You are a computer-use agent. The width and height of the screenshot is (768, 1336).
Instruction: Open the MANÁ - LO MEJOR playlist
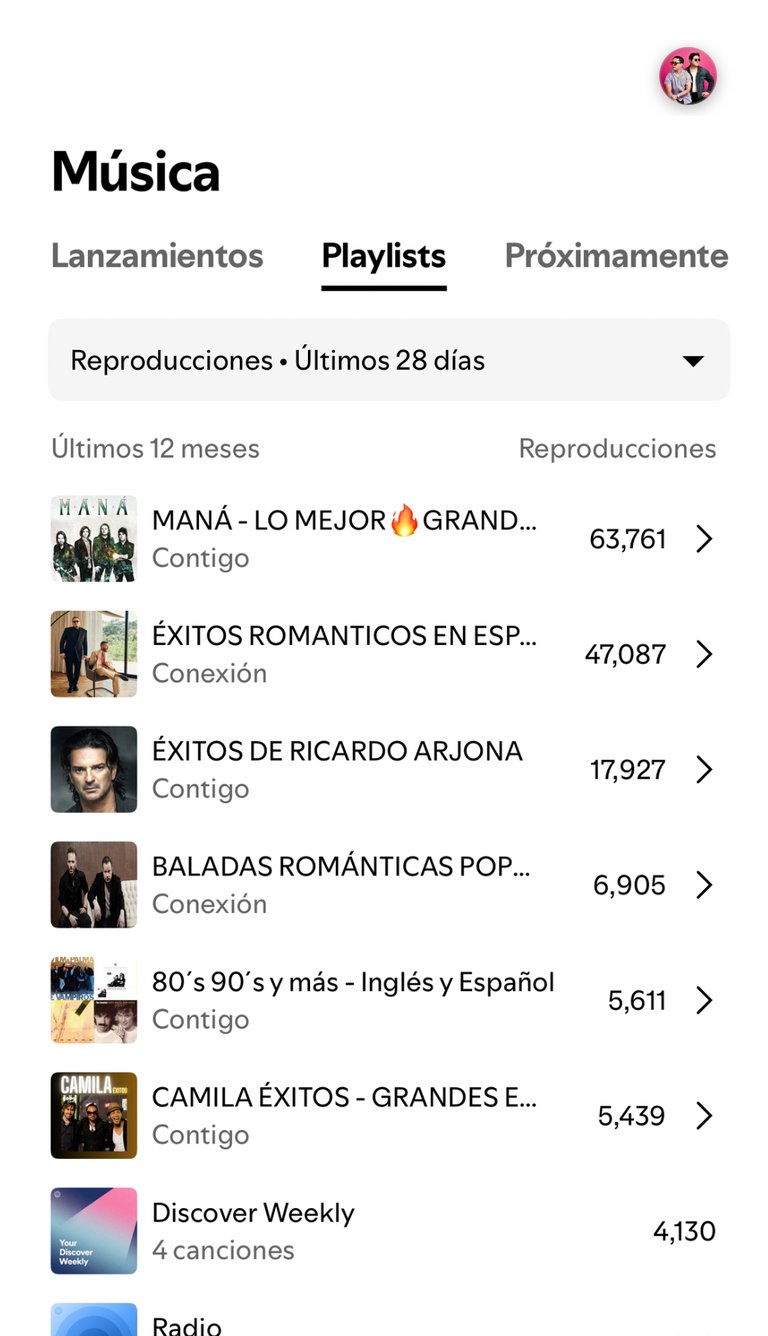coord(384,539)
